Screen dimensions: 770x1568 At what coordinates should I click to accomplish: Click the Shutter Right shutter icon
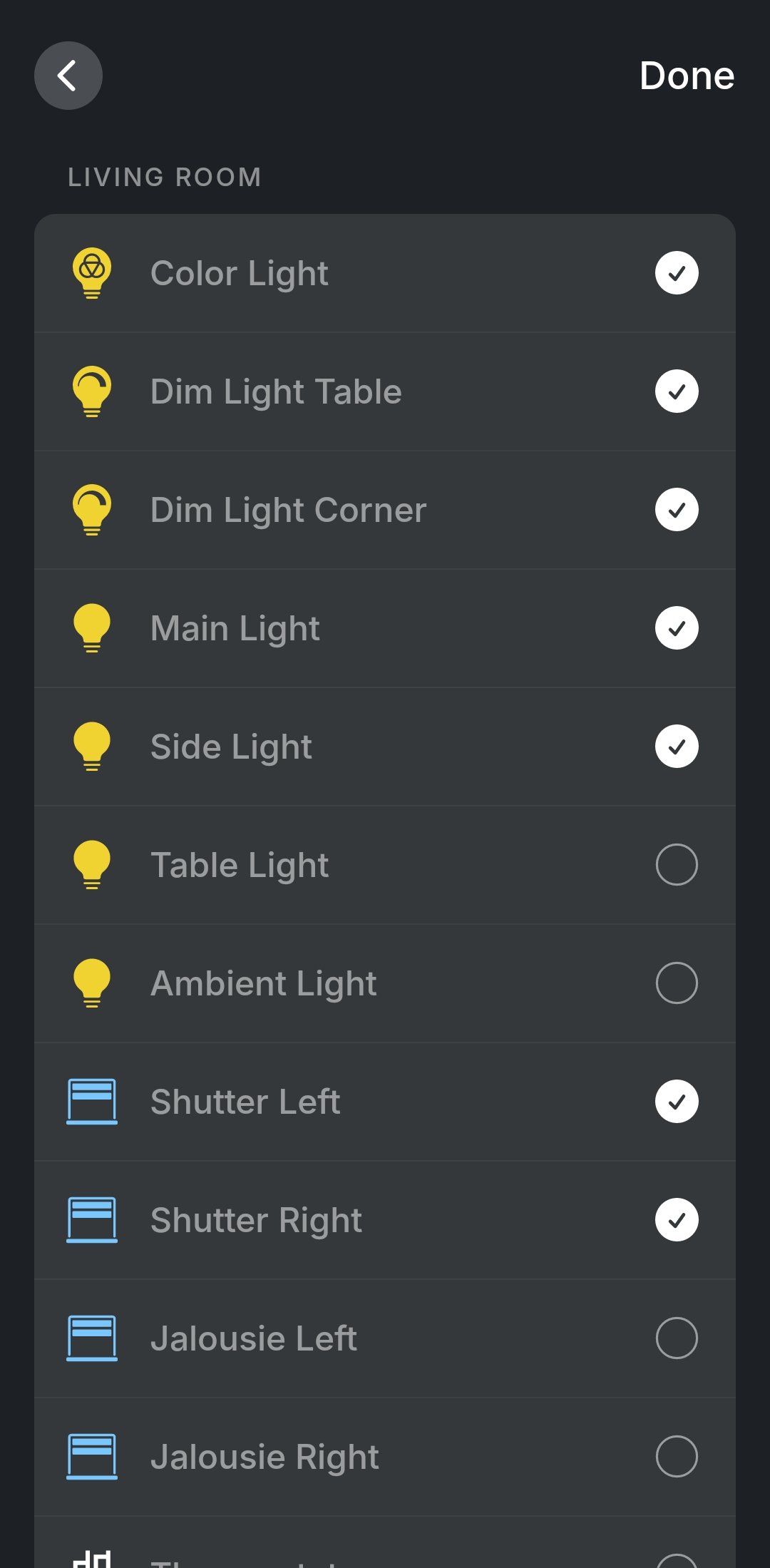91,1219
